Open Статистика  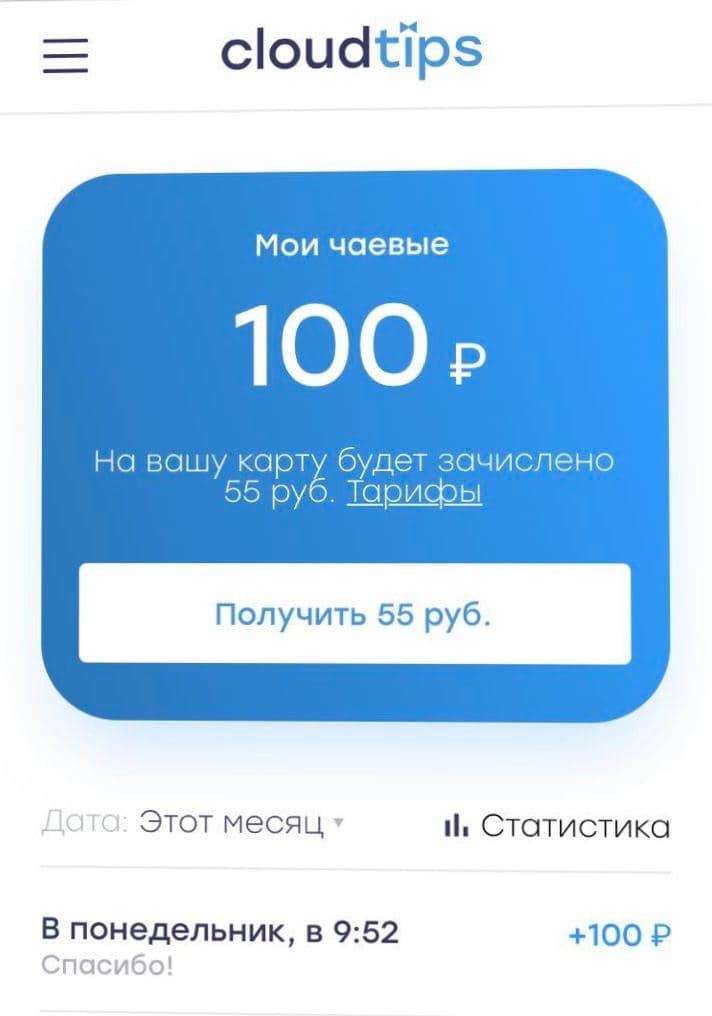pos(556,826)
